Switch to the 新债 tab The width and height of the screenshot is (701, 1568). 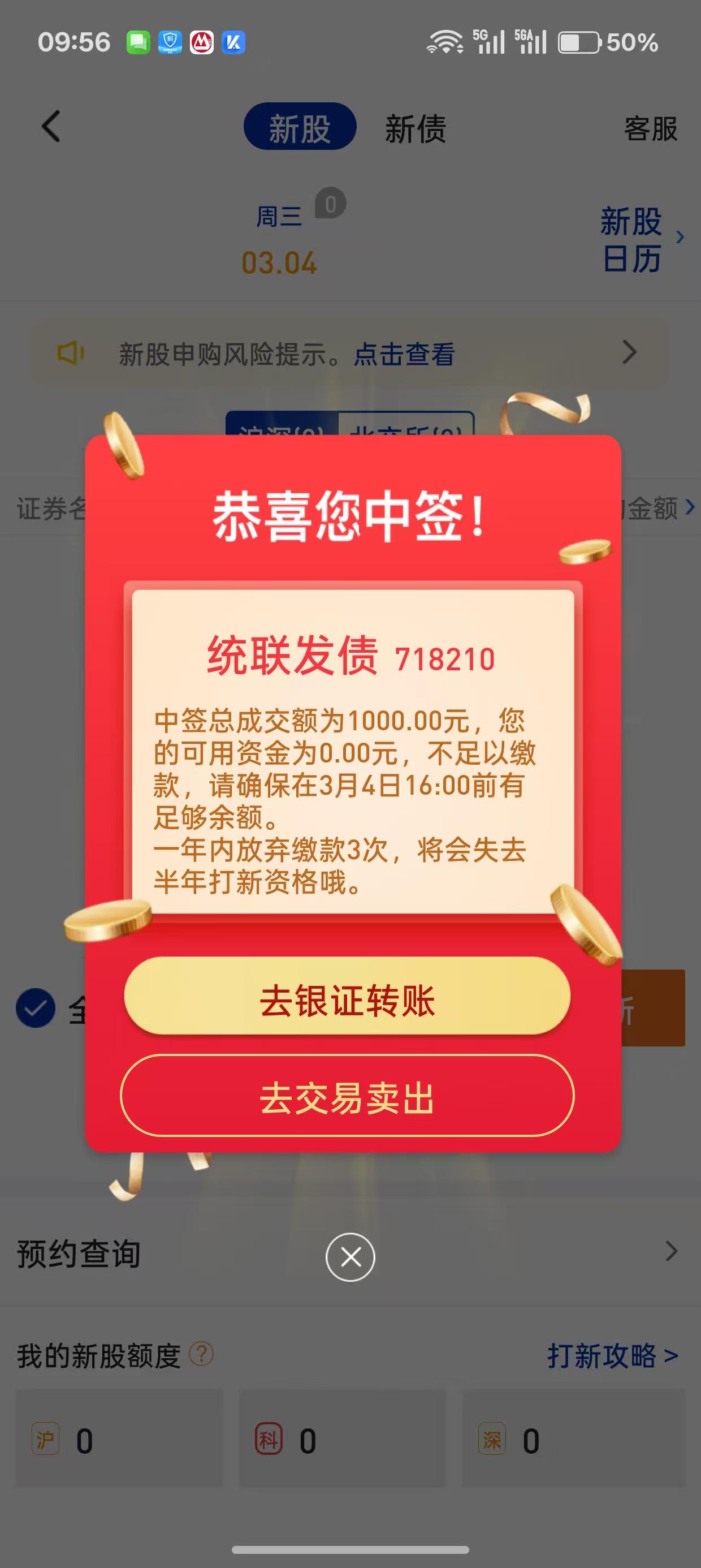pyautogui.click(x=415, y=128)
